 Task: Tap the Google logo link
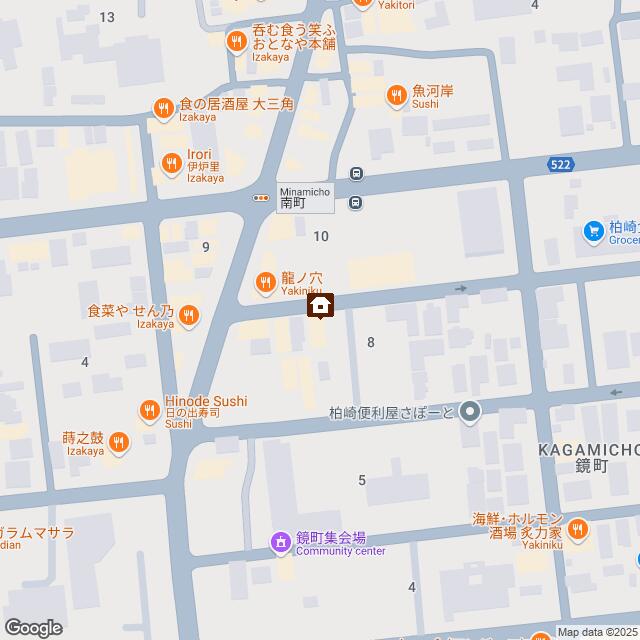[x=32, y=627]
